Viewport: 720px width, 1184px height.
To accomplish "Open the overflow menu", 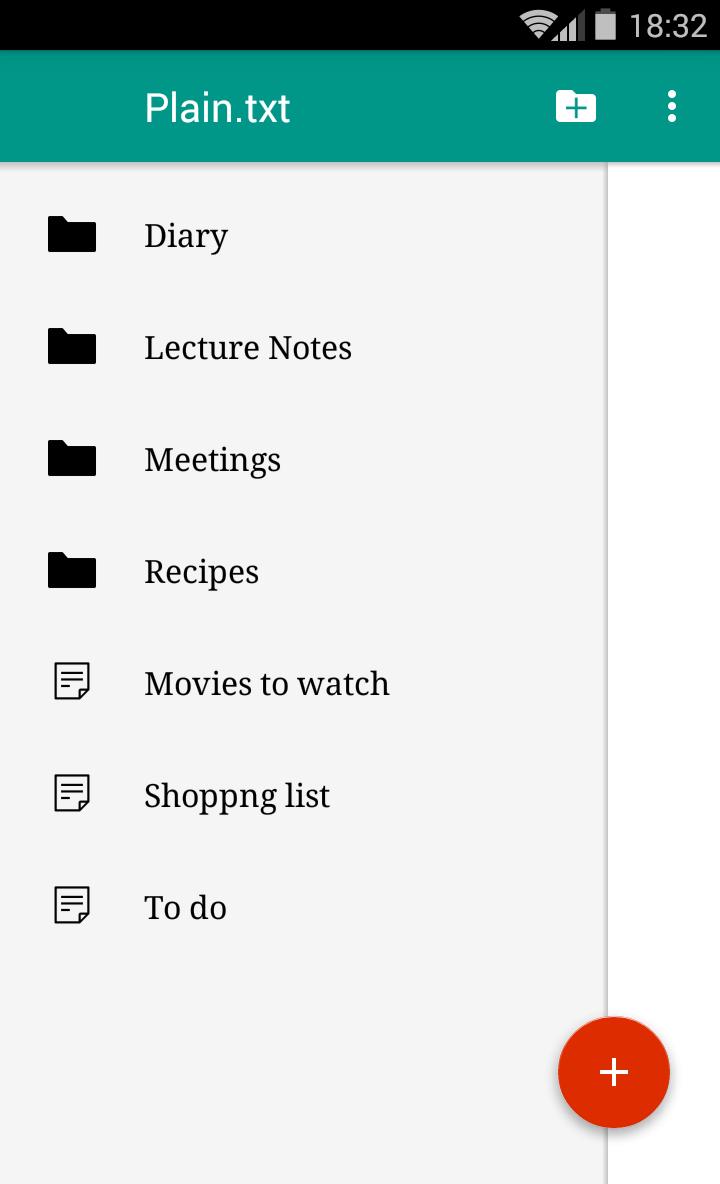I will click(x=672, y=106).
